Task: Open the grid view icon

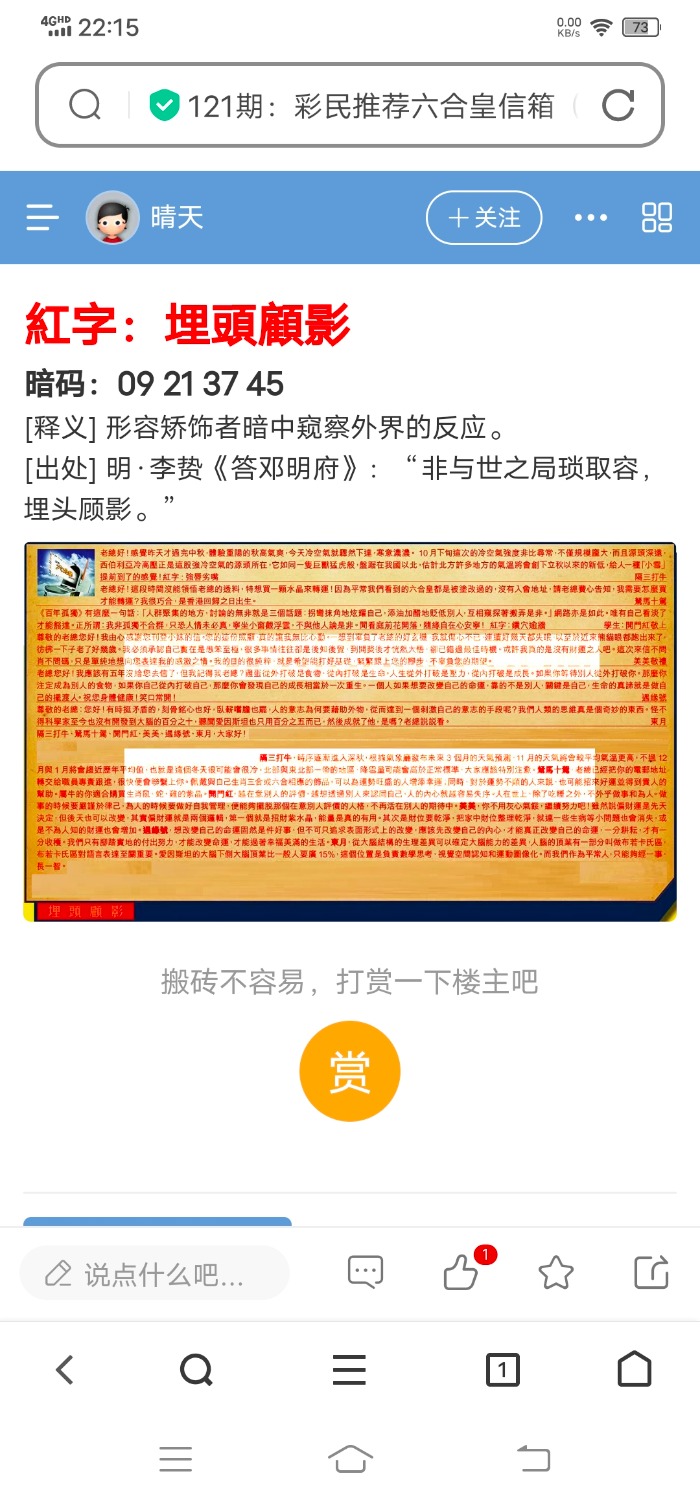Action: click(657, 217)
